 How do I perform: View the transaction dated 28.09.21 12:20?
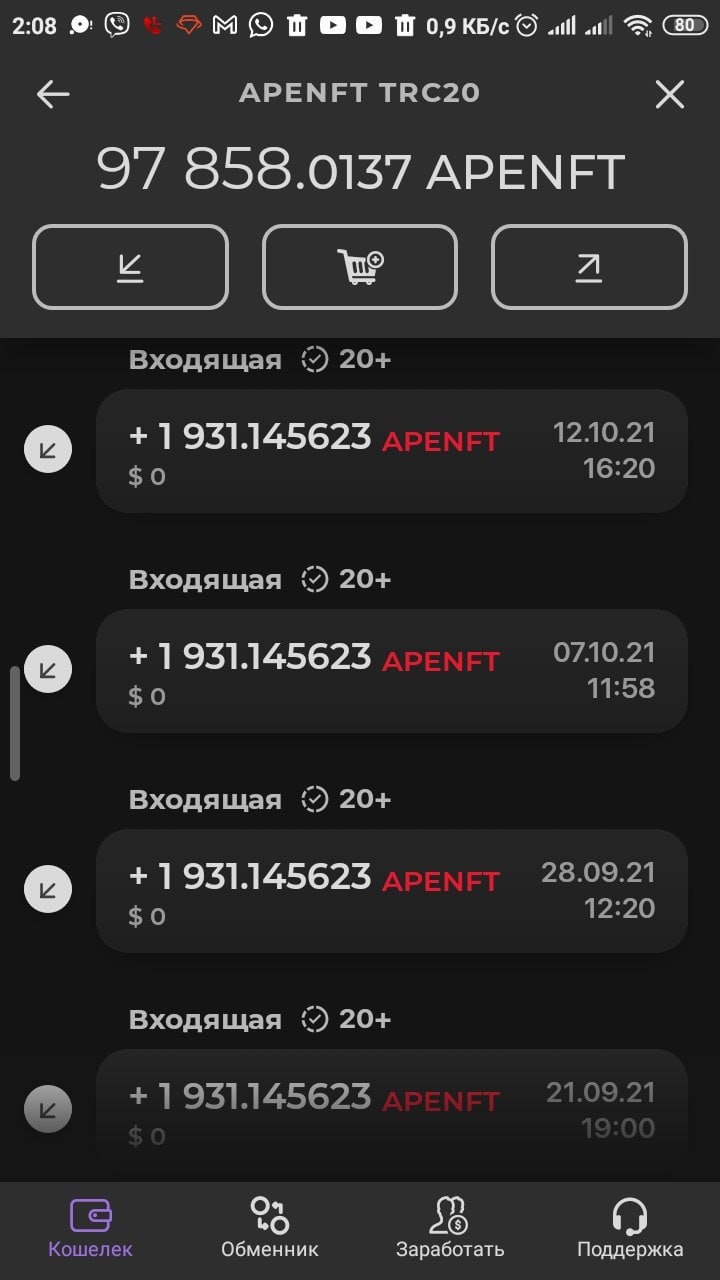click(x=391, y=891)
